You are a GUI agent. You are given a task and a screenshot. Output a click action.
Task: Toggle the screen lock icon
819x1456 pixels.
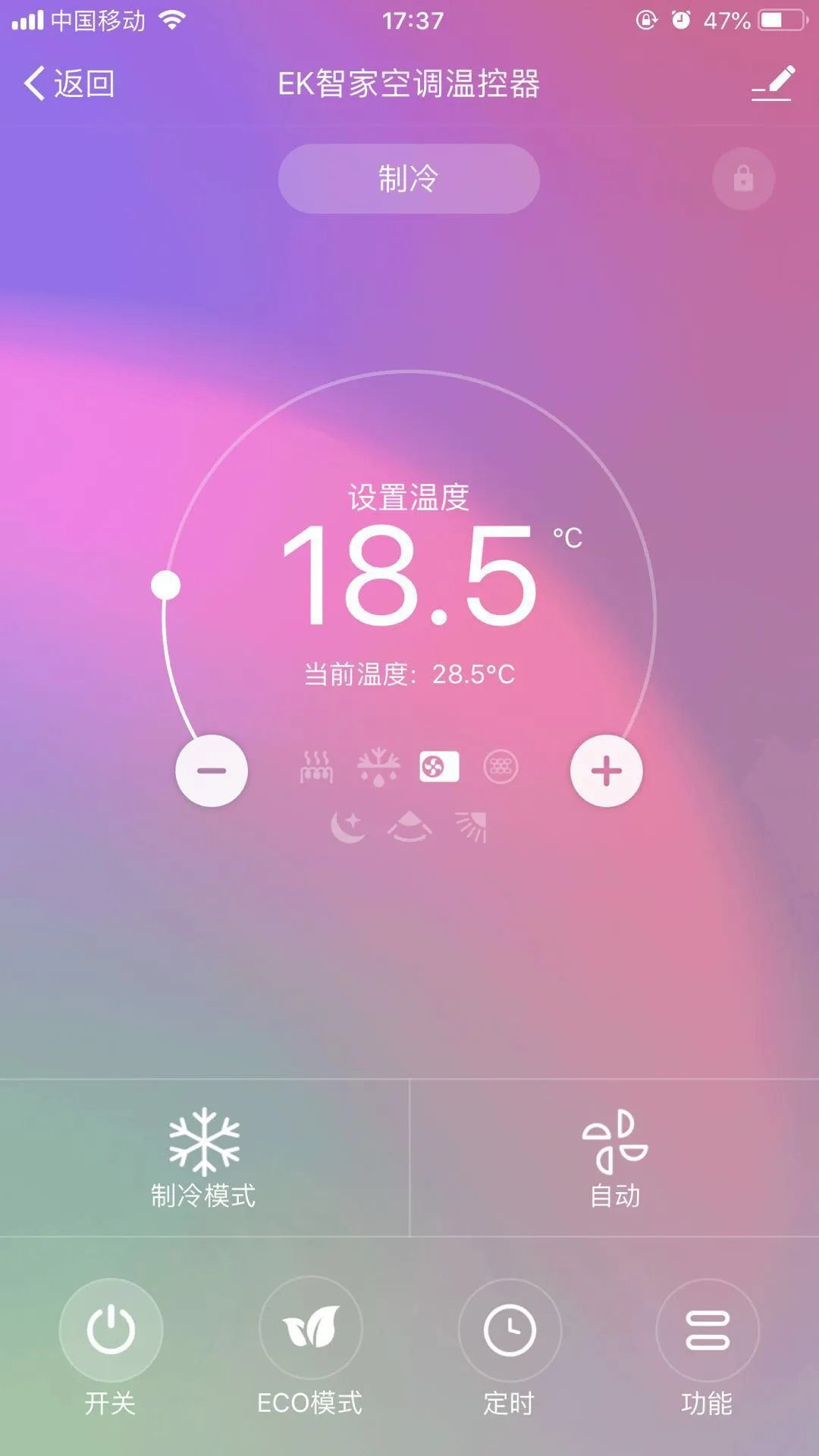click(x=742, y=179)
